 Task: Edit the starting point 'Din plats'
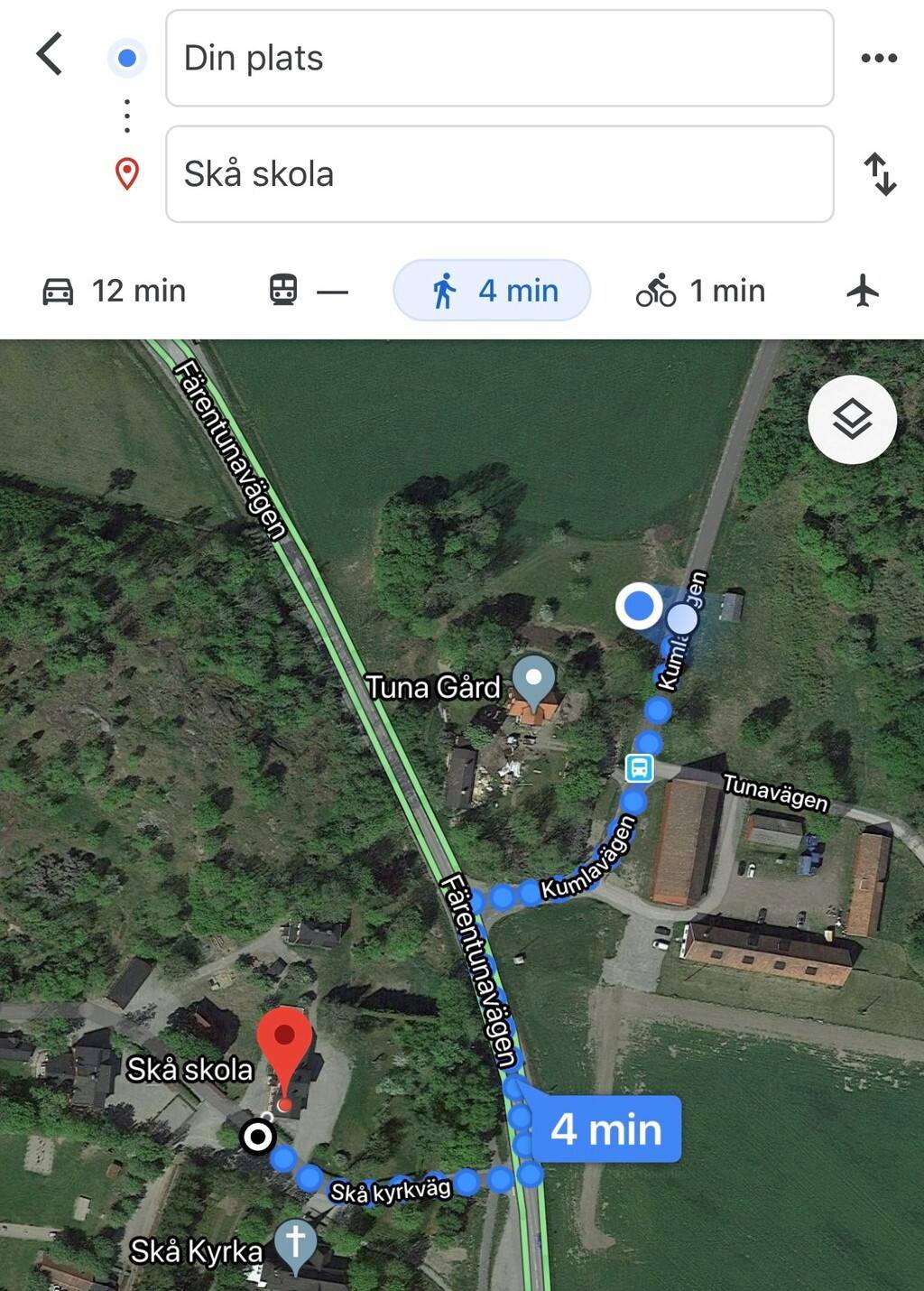[499, 59]
